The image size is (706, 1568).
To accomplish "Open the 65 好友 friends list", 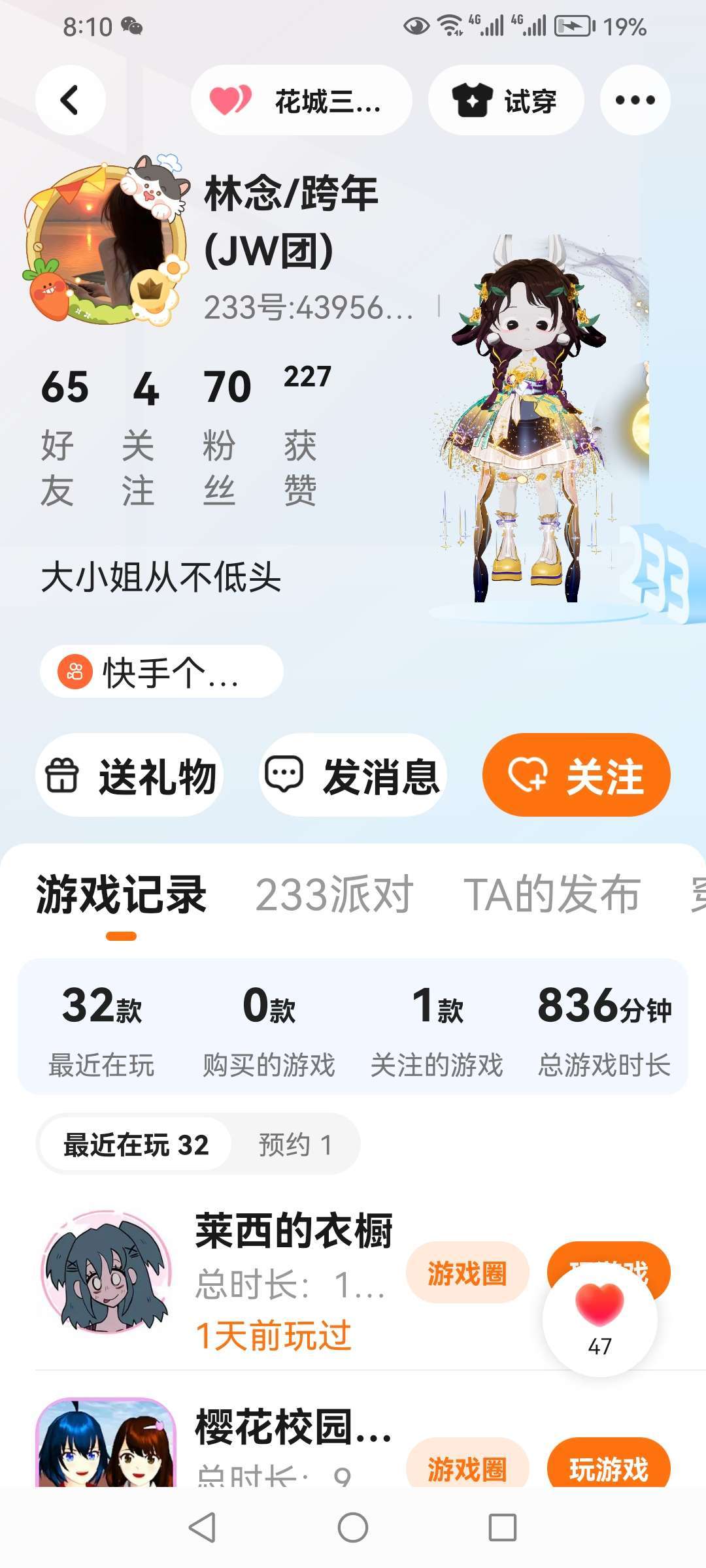I will [64, 436].
